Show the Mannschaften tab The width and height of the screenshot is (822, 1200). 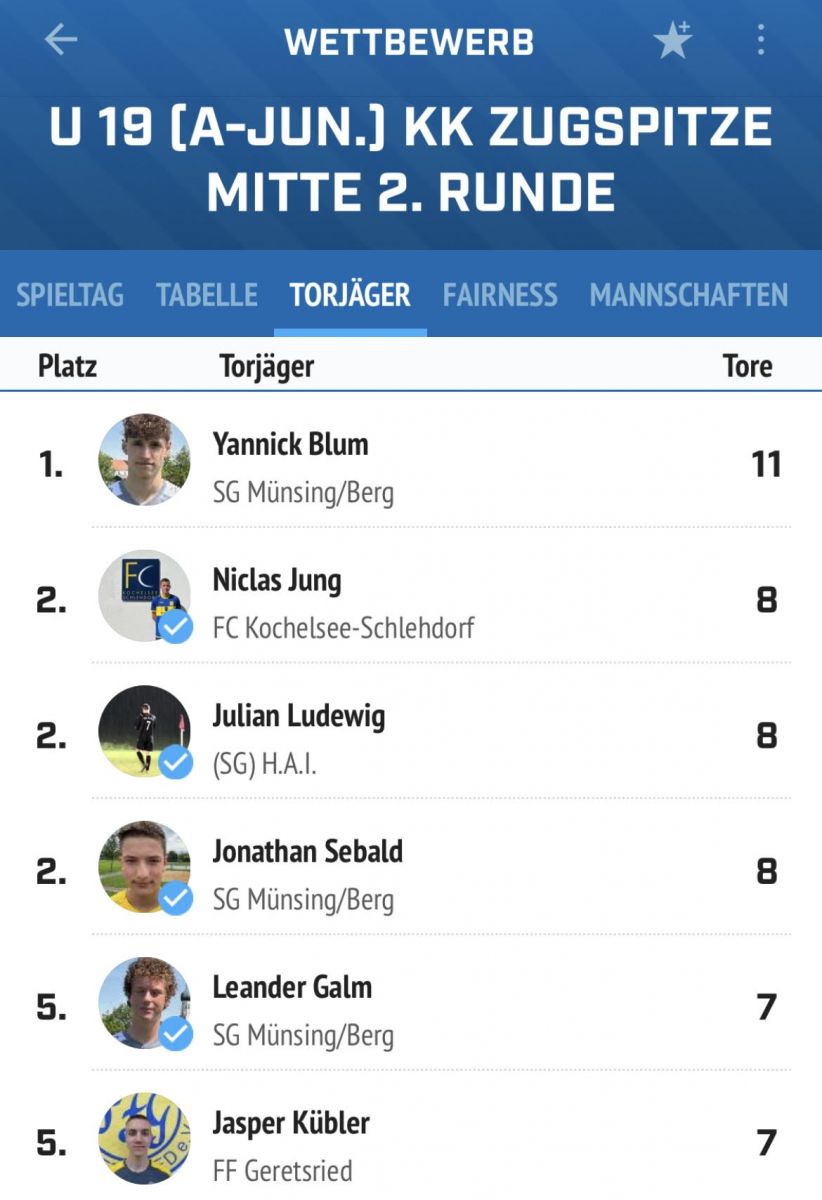point(689,295)
